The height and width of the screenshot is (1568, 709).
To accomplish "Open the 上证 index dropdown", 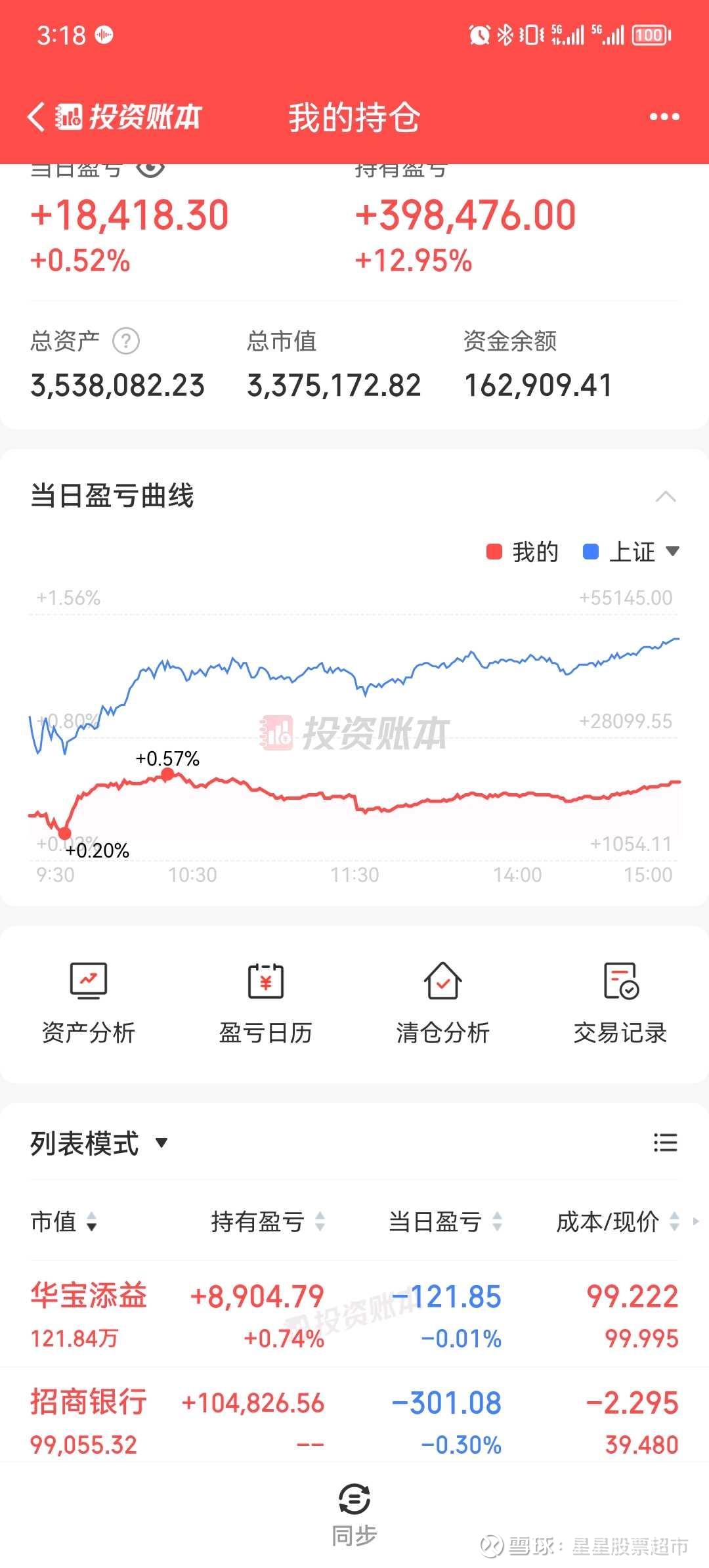I will [631, 552].
